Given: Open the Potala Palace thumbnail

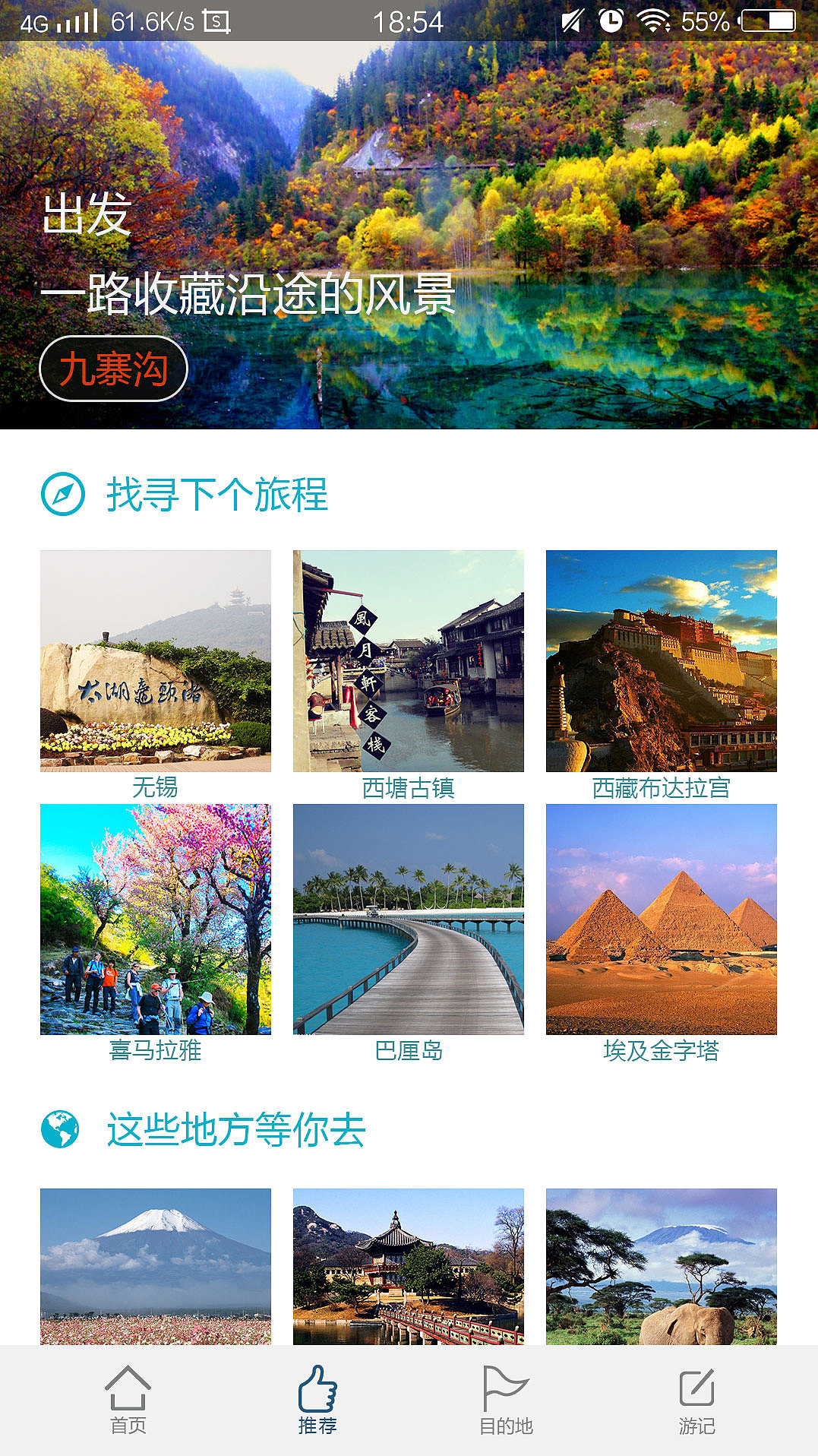Looking at the screenshot, I should [662, 661].
